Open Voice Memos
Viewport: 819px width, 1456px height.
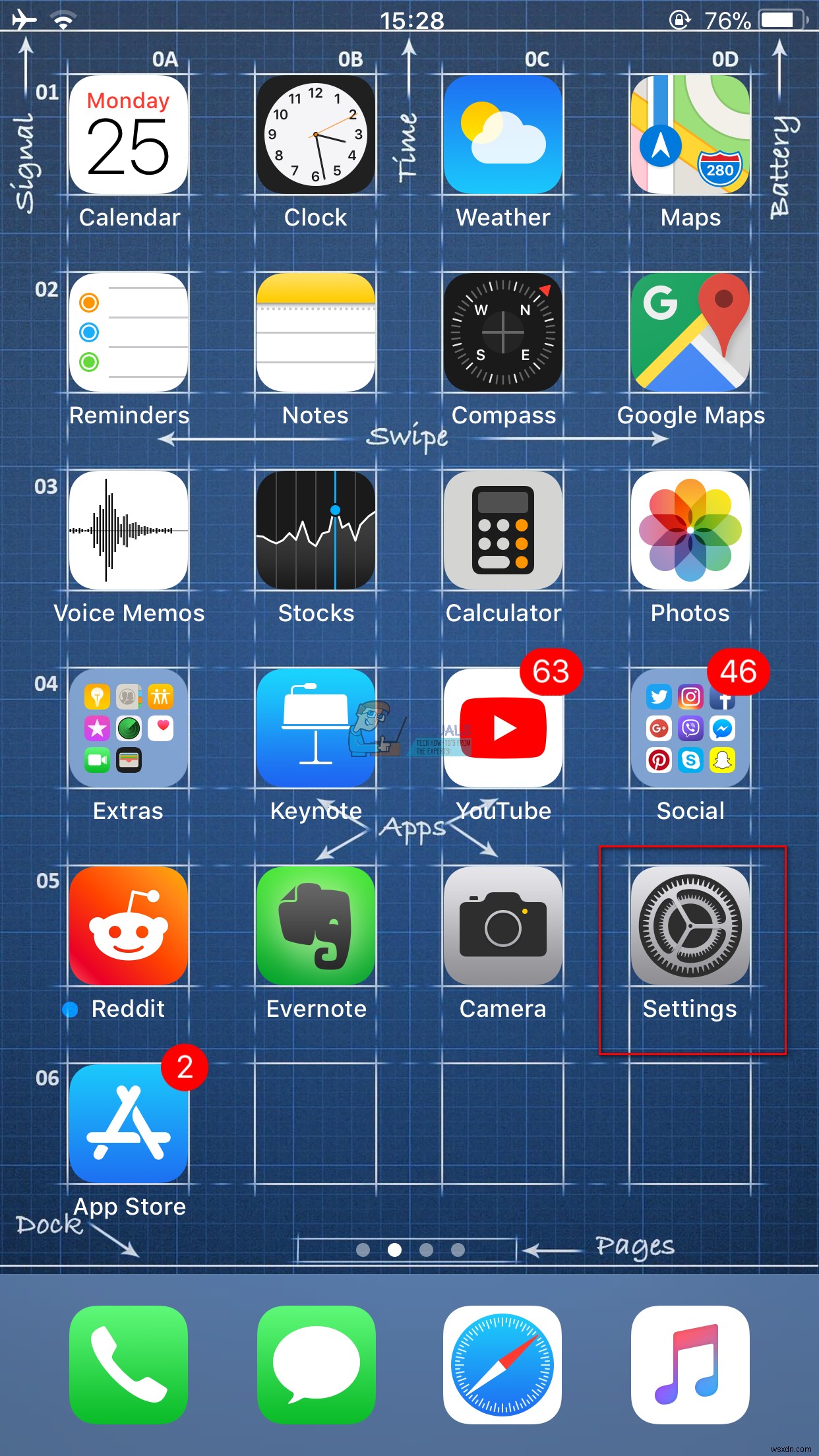[x=128, y=530]
